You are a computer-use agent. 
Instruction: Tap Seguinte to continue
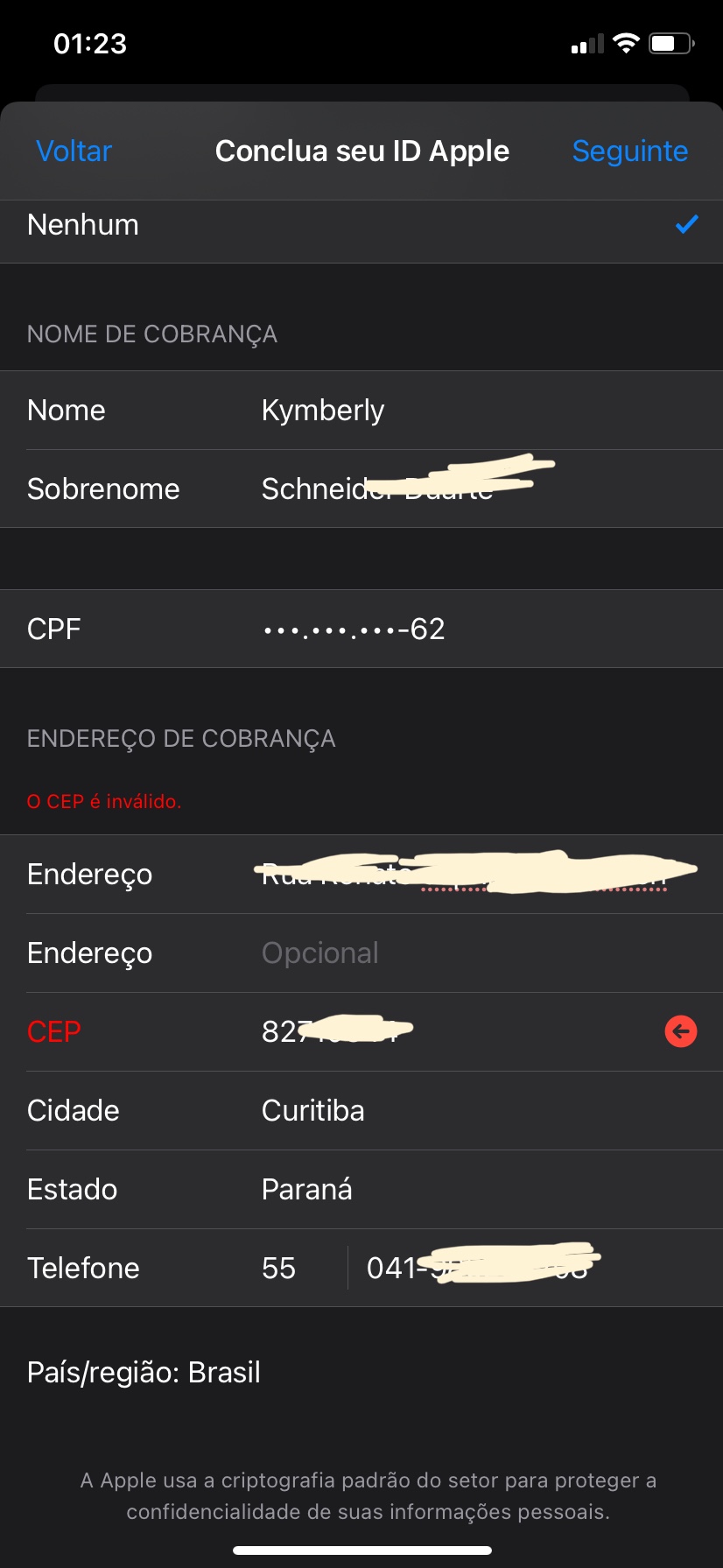[629, 151]
